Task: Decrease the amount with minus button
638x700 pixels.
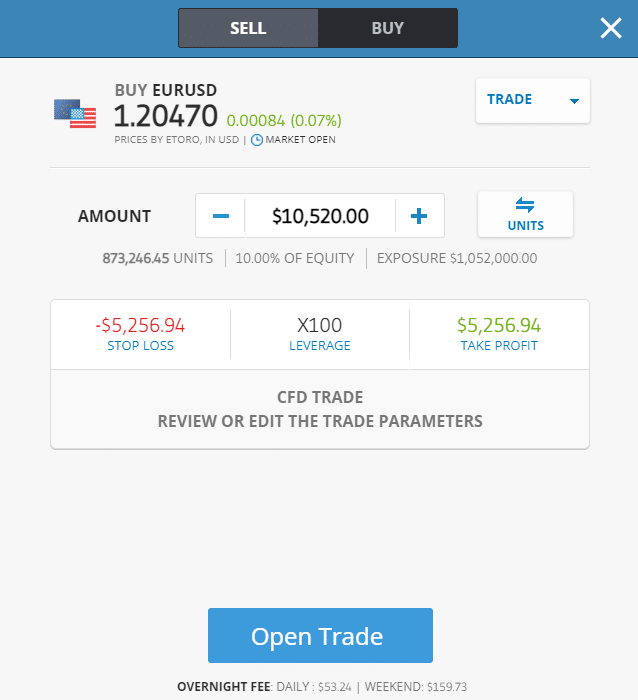Action: click(221, 215)
